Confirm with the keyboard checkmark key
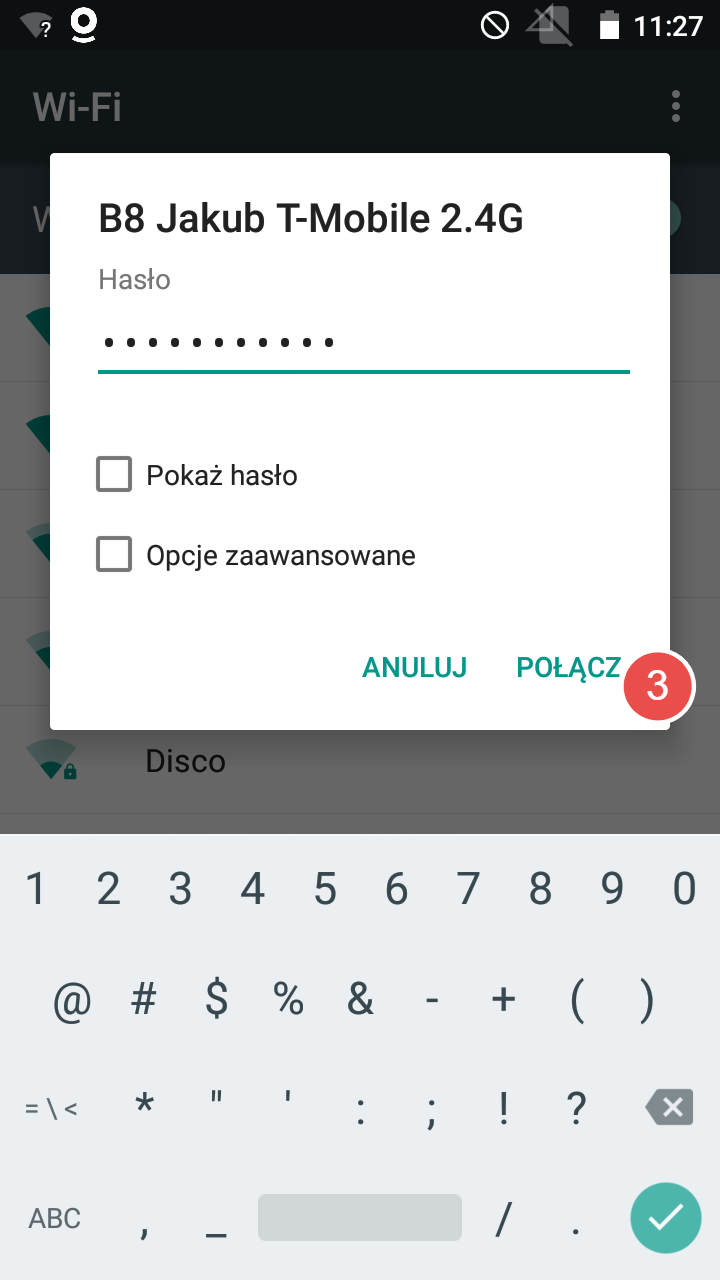The height and width of the screenshot is (1280, 720). coord(665,1218)
